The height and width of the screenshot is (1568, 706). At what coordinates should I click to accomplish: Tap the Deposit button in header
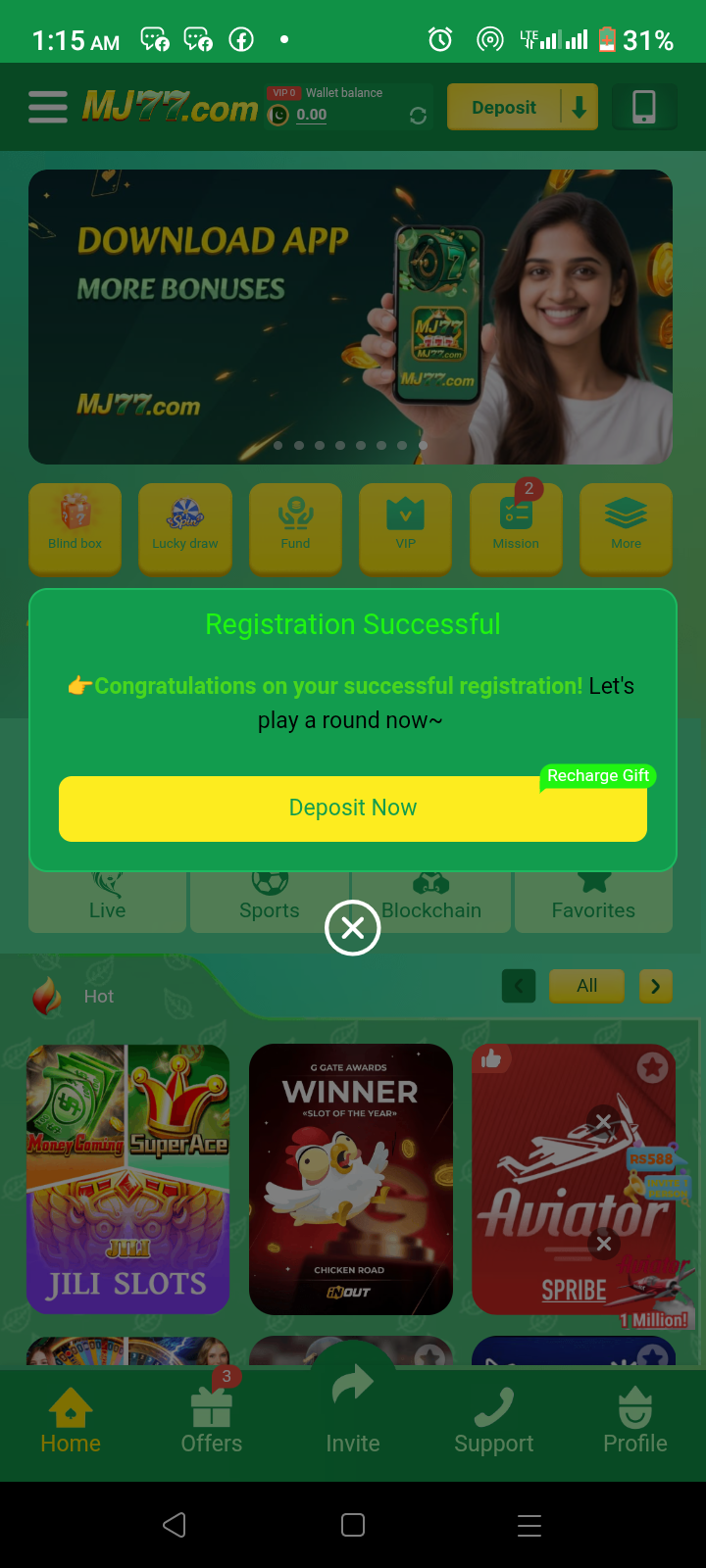point(504,107)
